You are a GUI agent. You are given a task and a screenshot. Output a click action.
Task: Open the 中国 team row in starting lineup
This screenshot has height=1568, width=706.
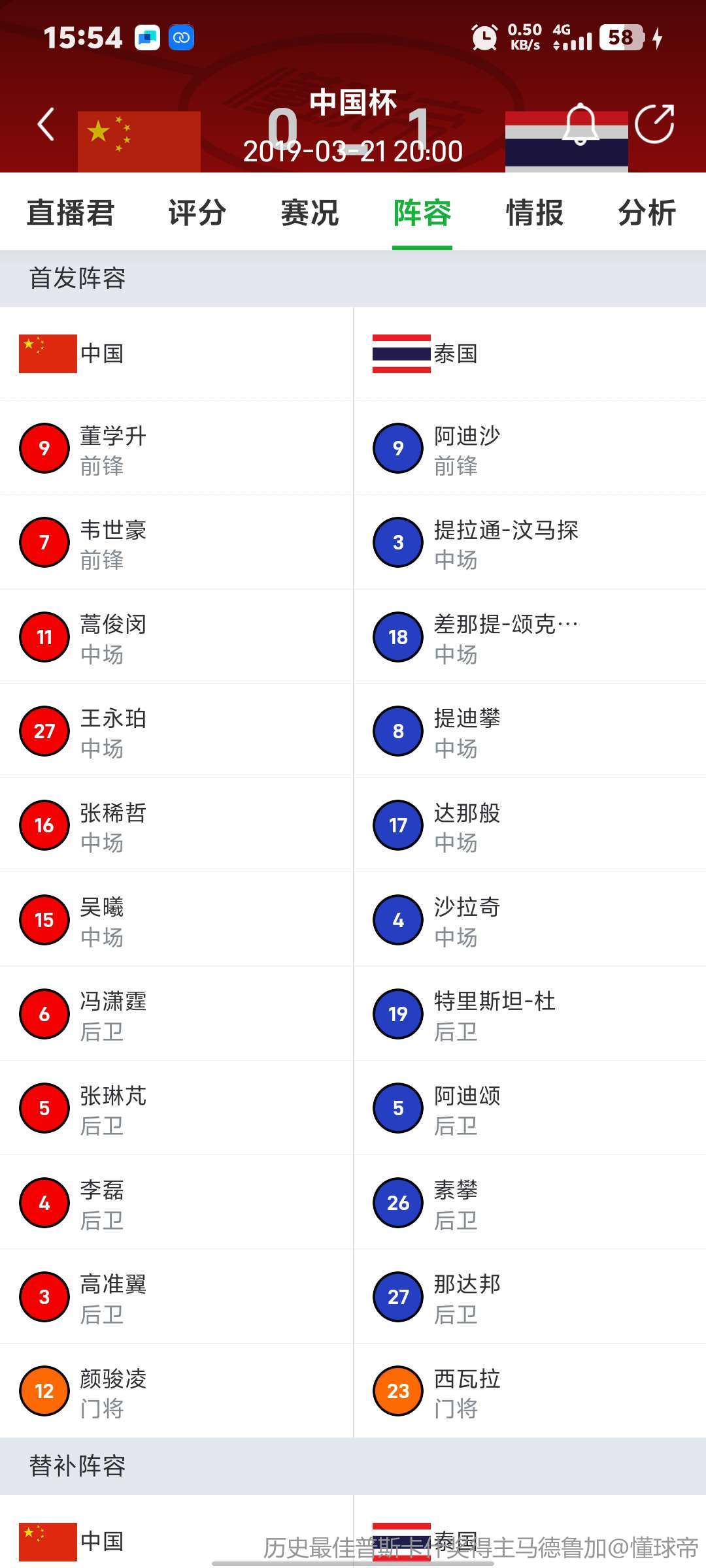click(176, 353)
